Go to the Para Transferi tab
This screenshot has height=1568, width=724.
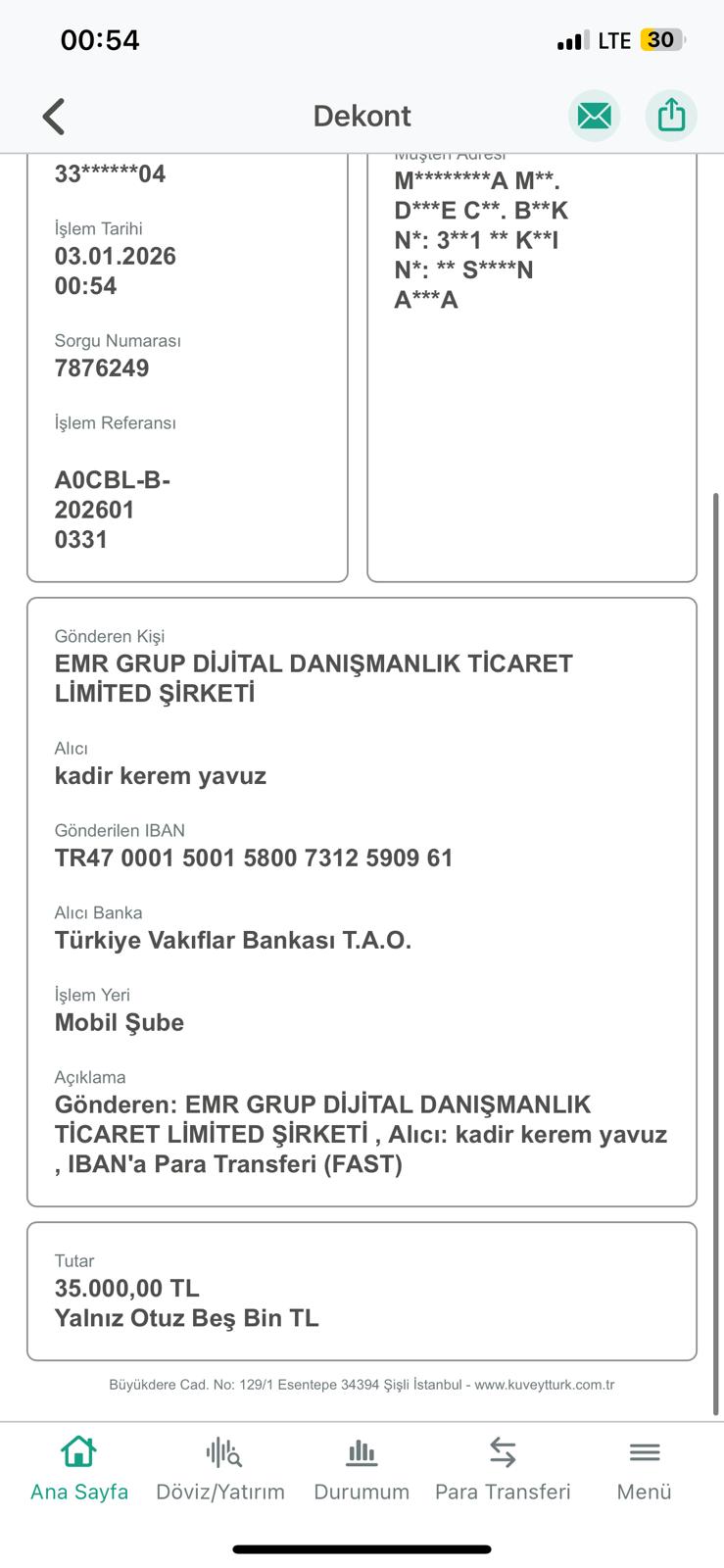tap(503, 1469)
